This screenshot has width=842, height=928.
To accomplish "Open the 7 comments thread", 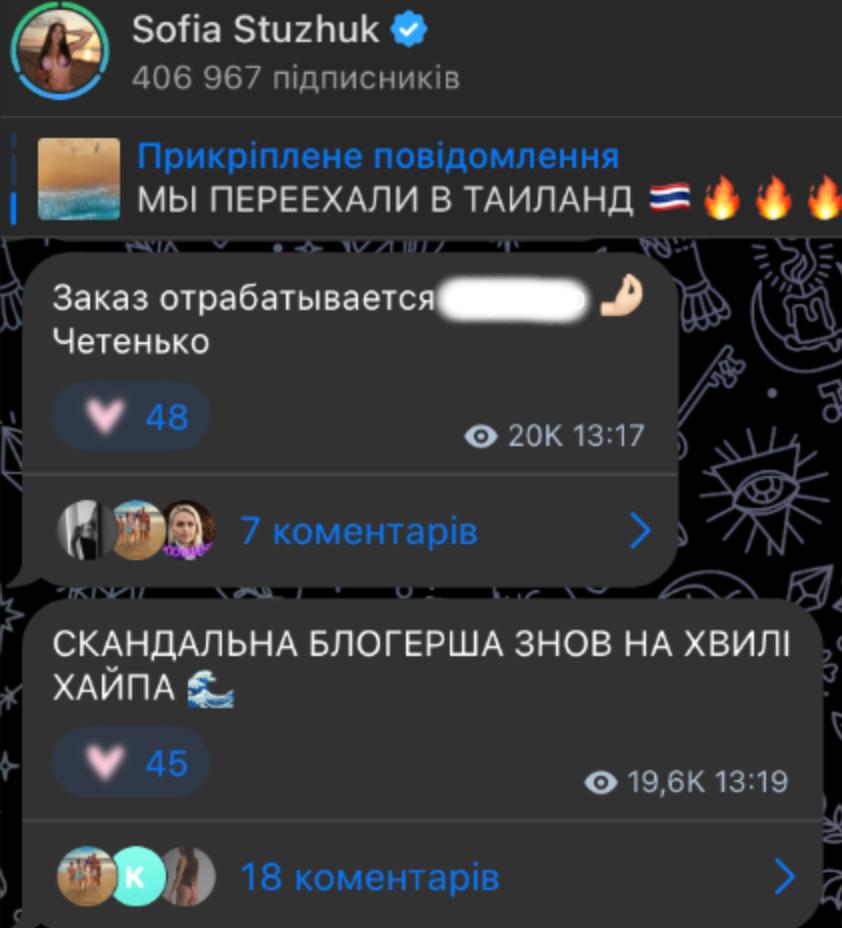I will point(358,531).
